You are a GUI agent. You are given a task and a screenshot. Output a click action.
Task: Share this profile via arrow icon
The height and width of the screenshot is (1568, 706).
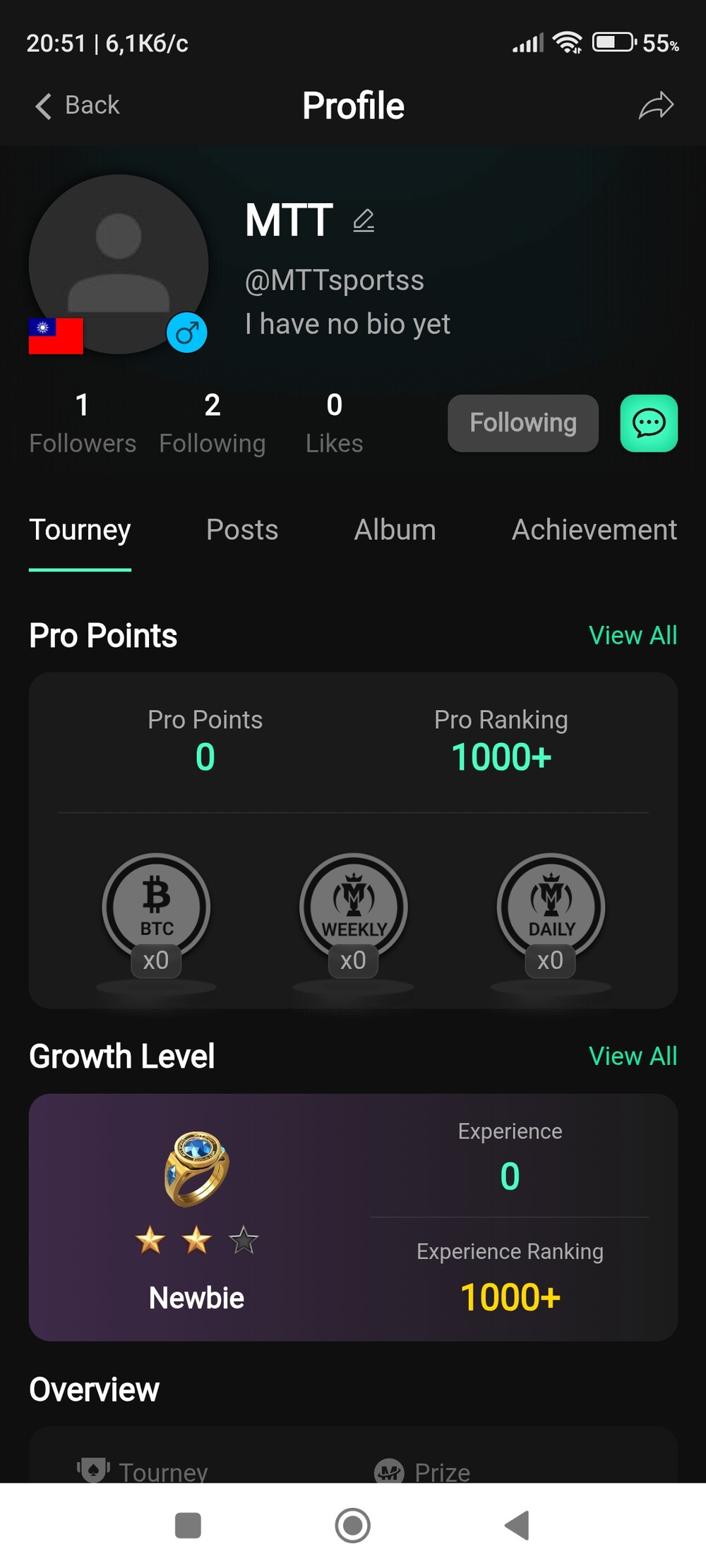pyautogui.click(x=656, y=106)
